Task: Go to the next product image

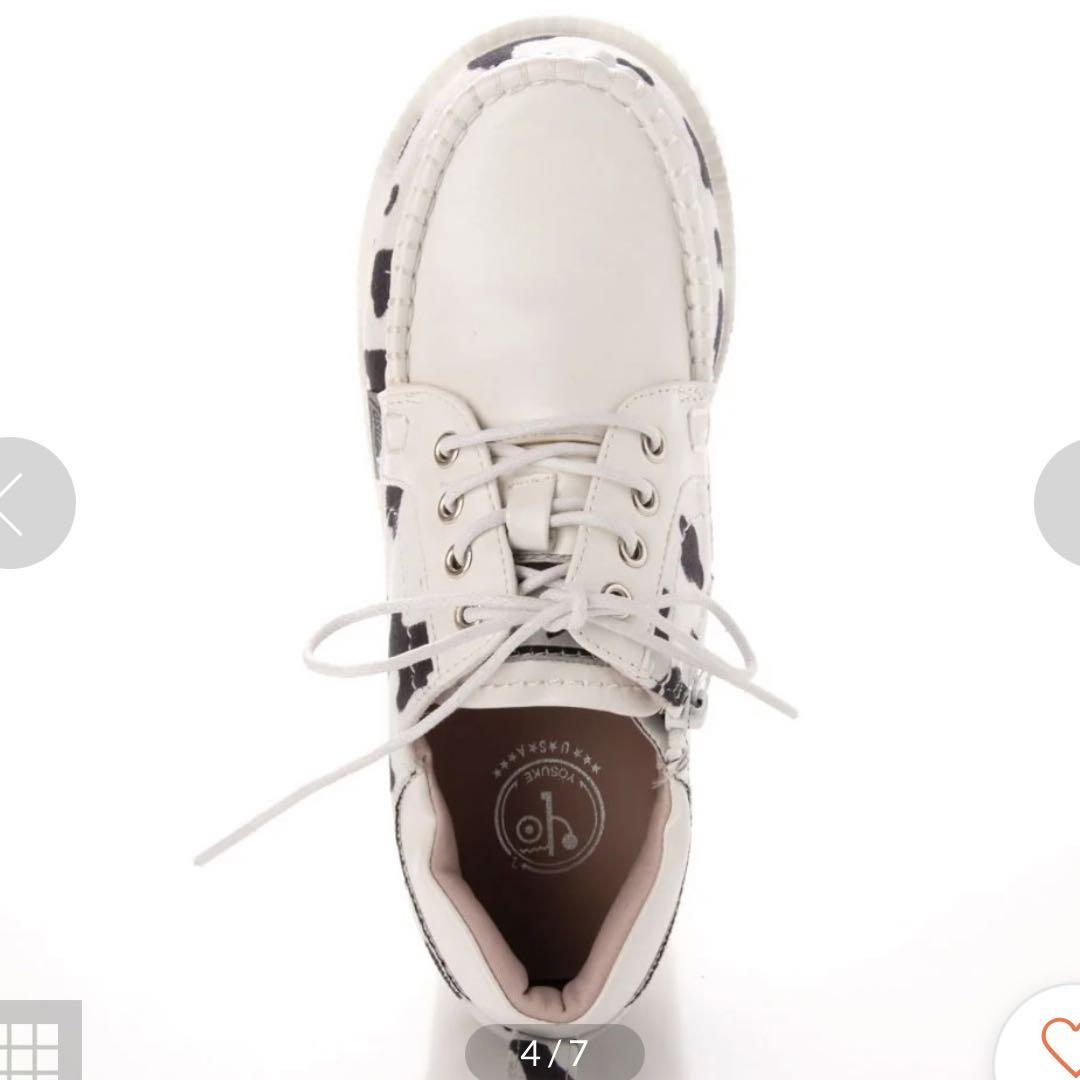Action: pos(1058,503)
